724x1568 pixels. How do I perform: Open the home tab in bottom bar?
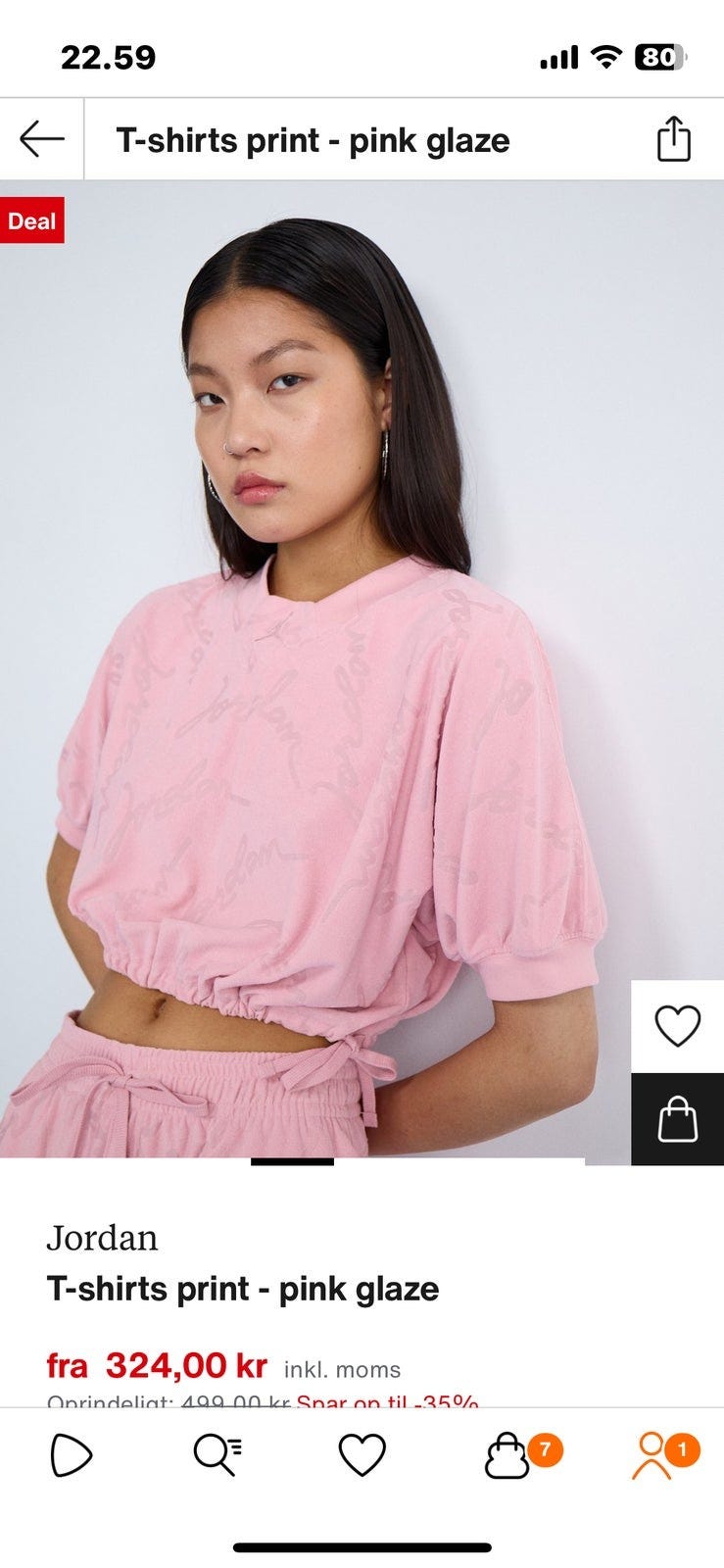(71, 1456)
